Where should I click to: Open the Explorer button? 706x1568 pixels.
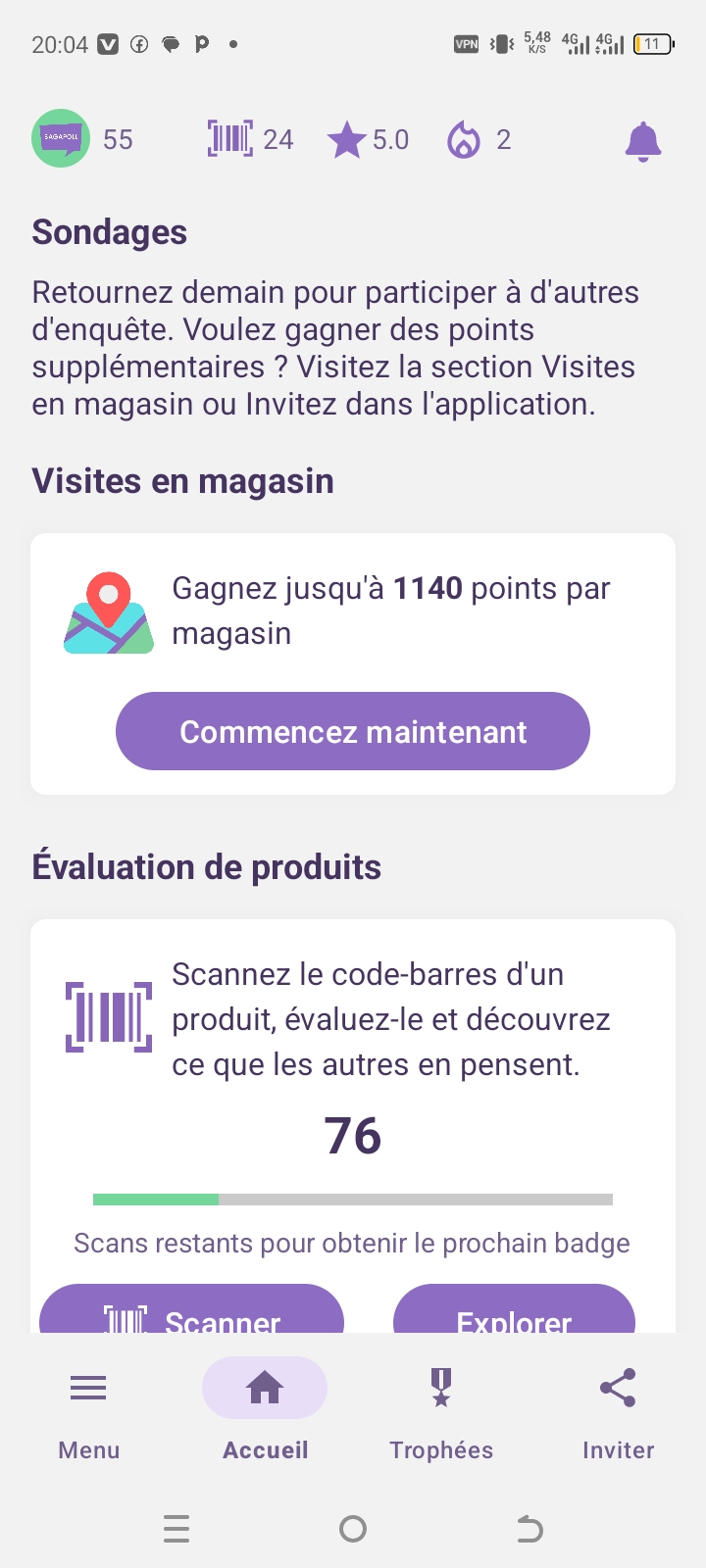[514, 1311]
